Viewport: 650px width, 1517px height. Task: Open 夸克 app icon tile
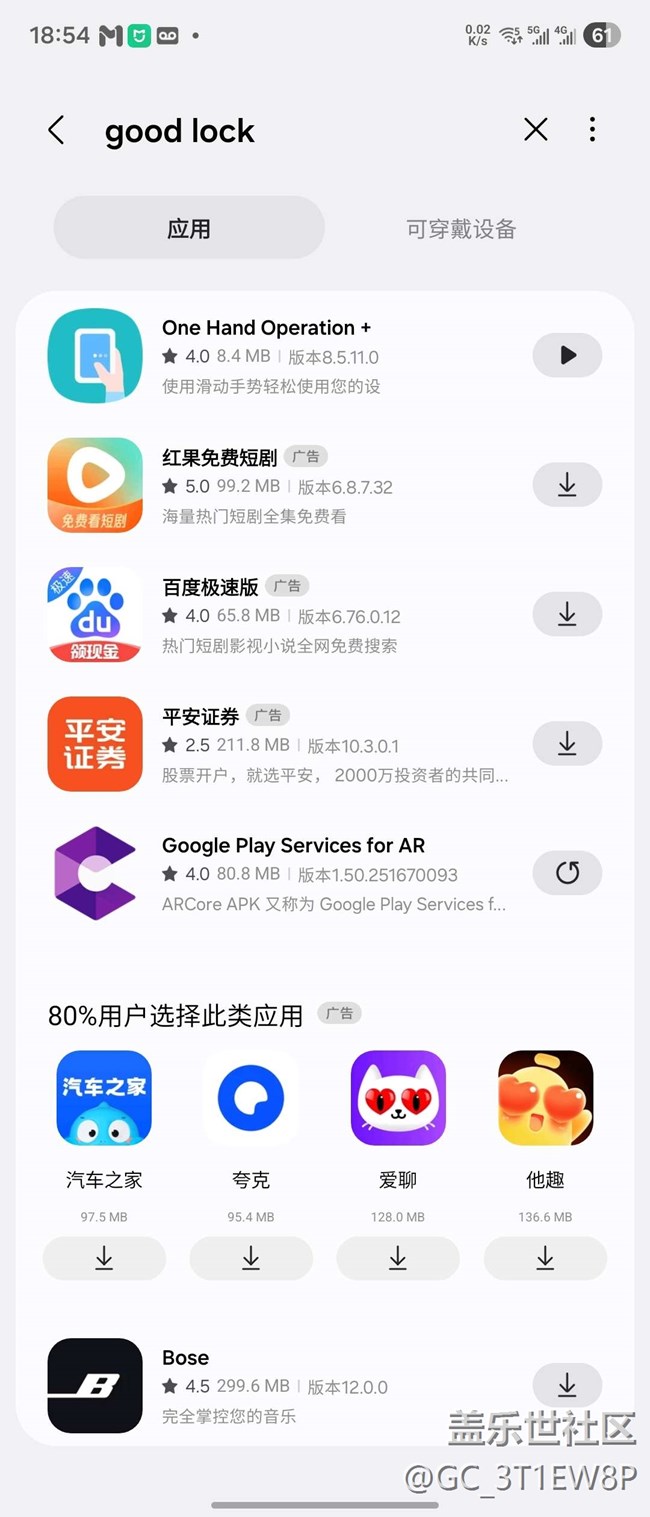click(251, 1098)
